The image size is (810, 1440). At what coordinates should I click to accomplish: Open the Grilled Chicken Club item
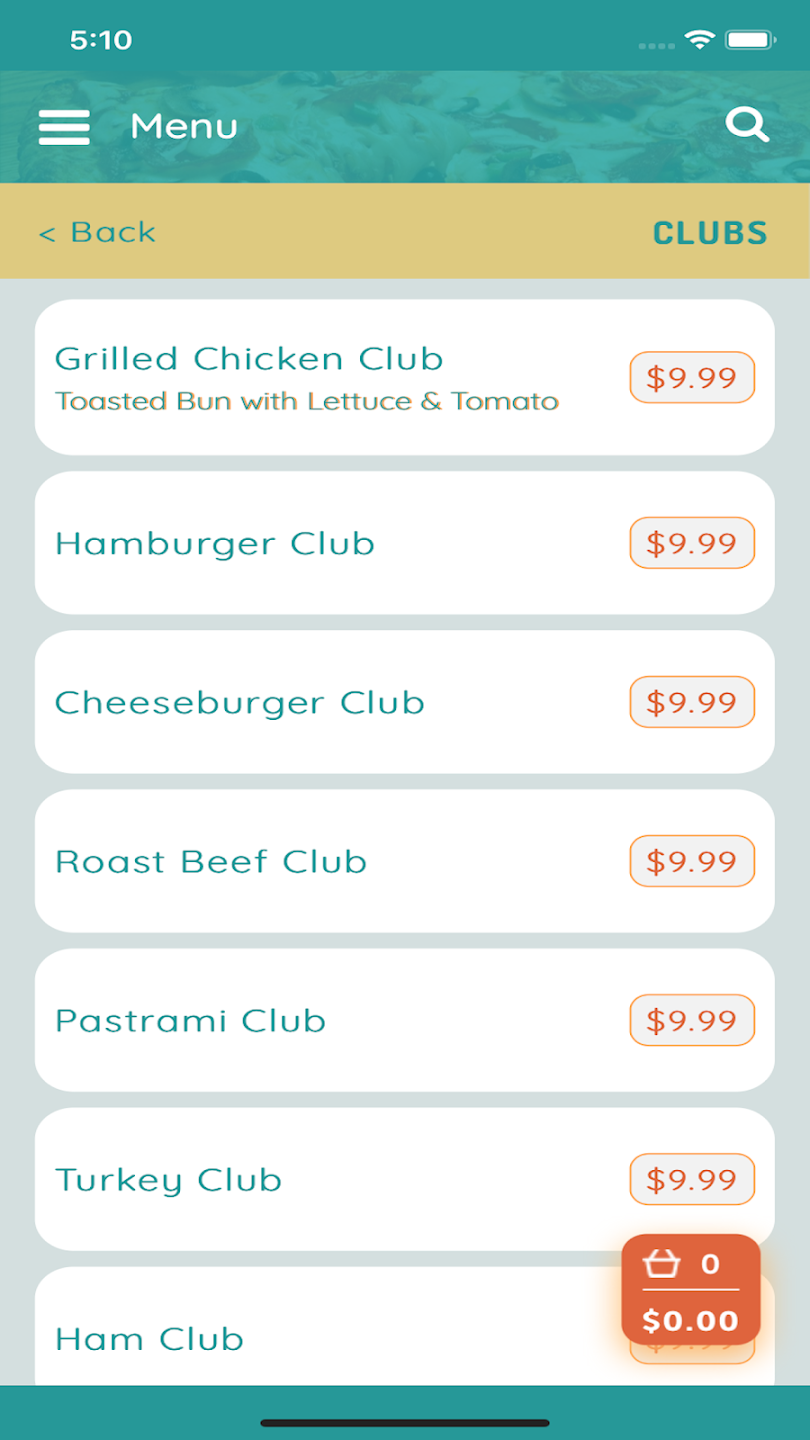[404, 378]
